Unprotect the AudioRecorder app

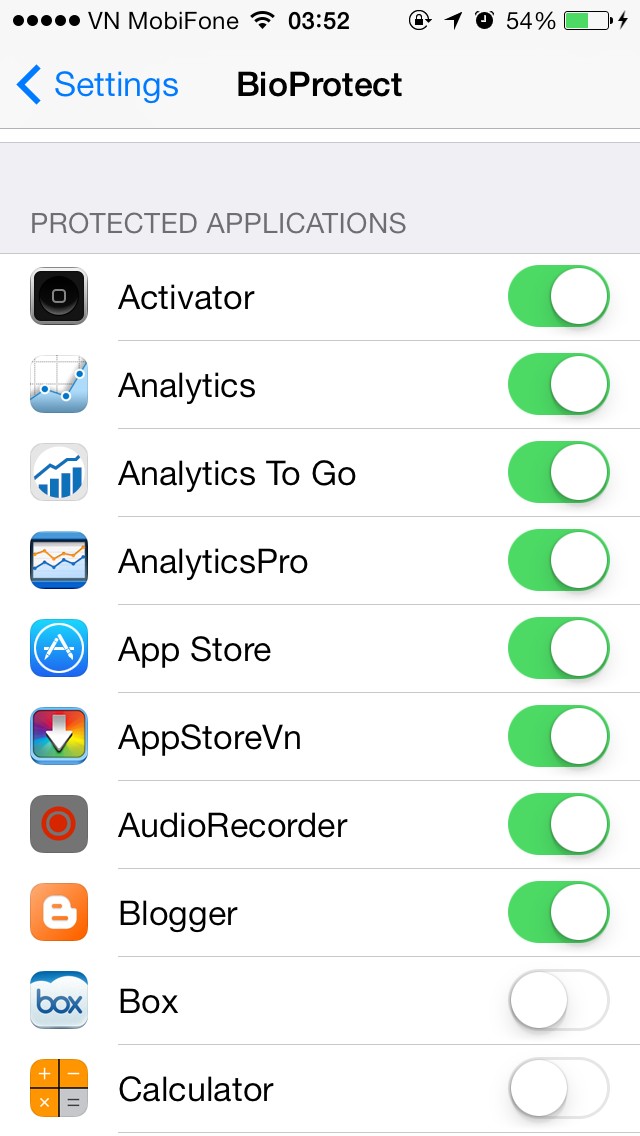click(558, 825)
